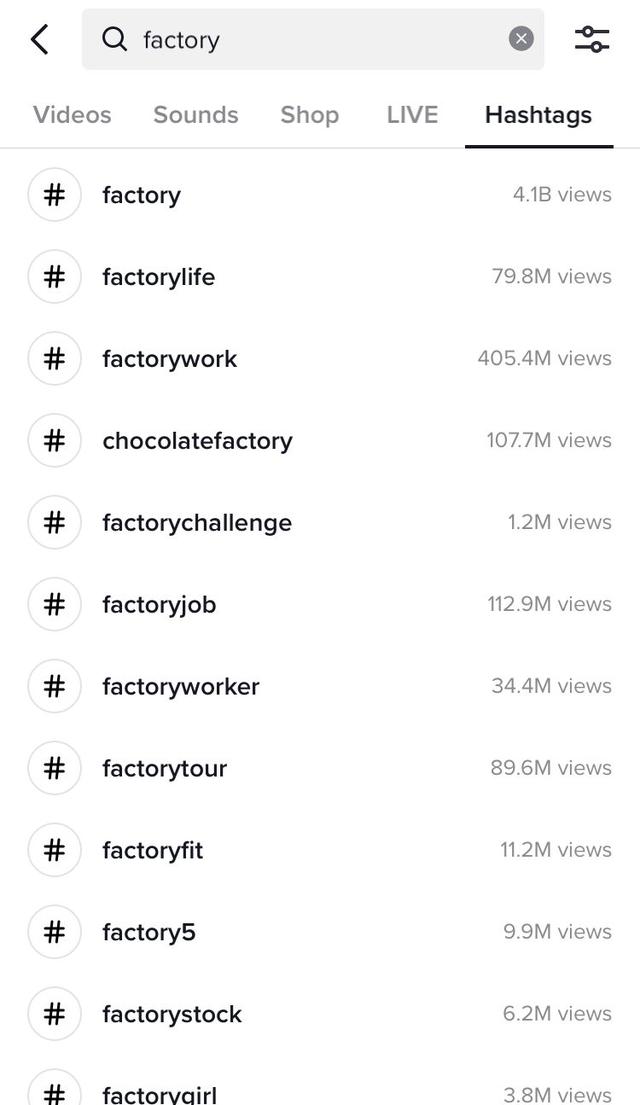Image resolution: width=640 pixels, height=1105 pixels.
Task: Switch to the Sounds tab
Action: click(196, 115)
